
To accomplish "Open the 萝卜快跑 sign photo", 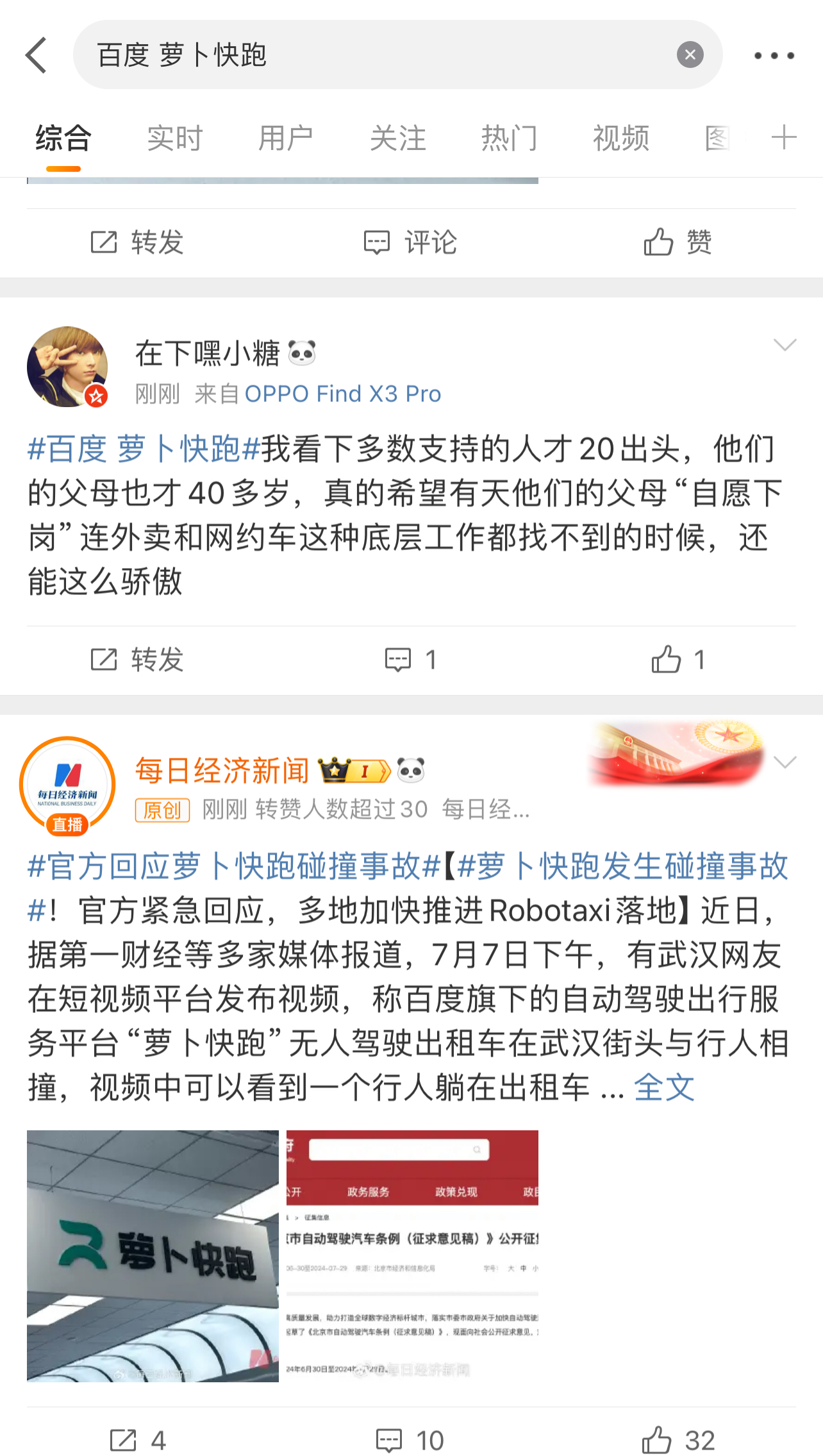I will point(153,1255).
